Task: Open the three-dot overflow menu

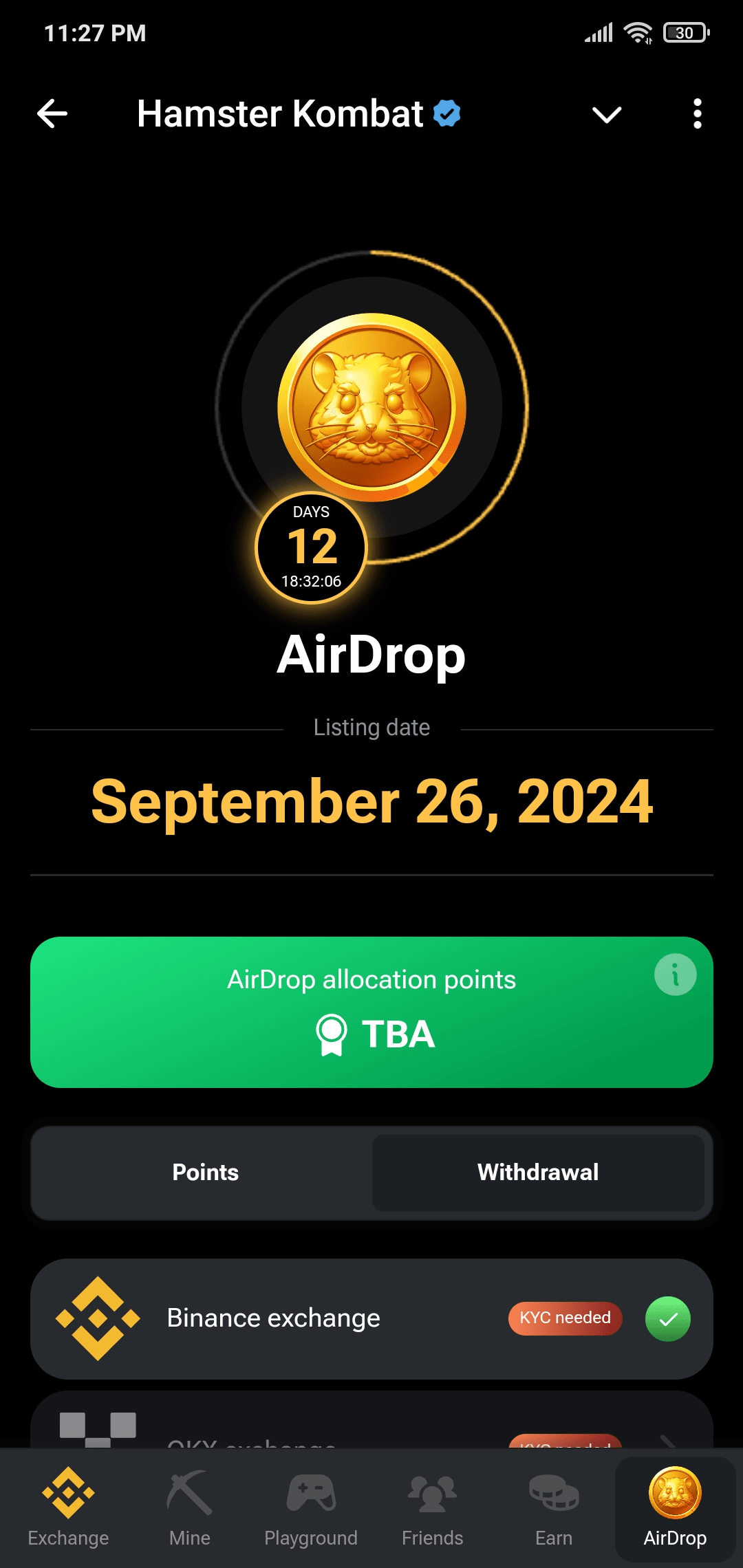Action: (x=697, y=114)
